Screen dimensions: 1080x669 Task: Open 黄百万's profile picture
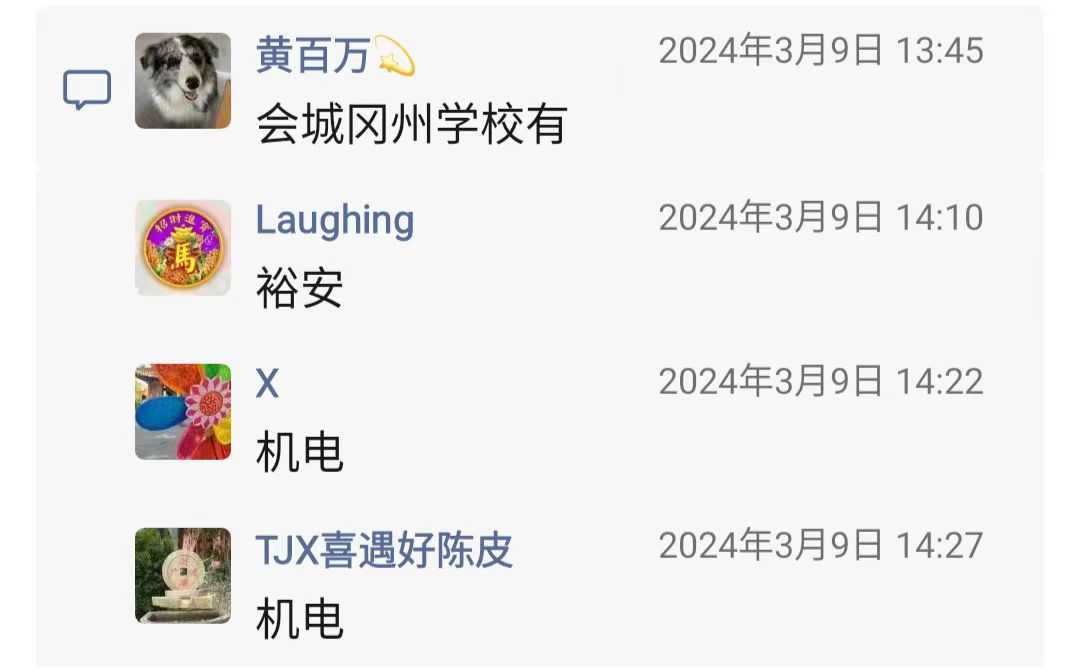(x=183, y=81)
